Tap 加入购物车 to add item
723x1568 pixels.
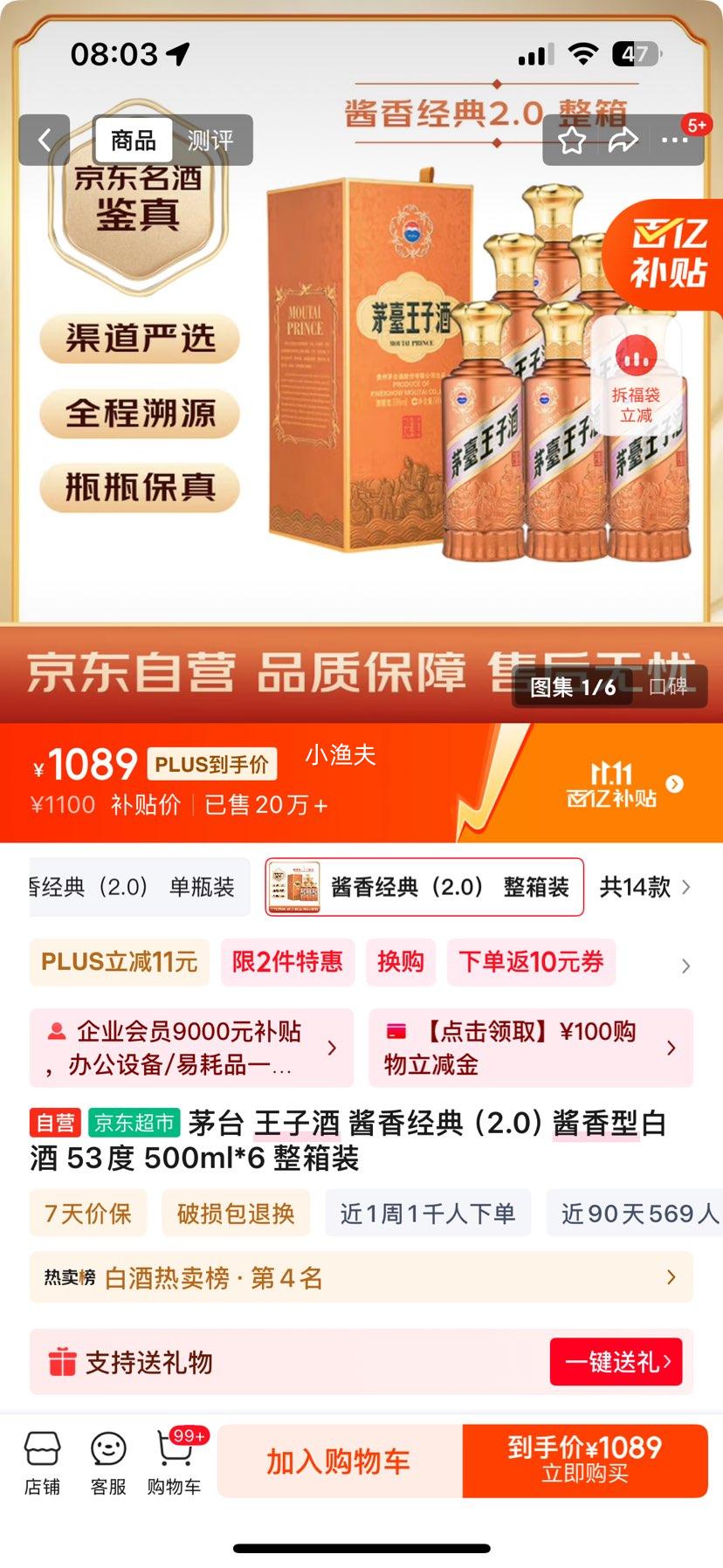point(339,1461)
